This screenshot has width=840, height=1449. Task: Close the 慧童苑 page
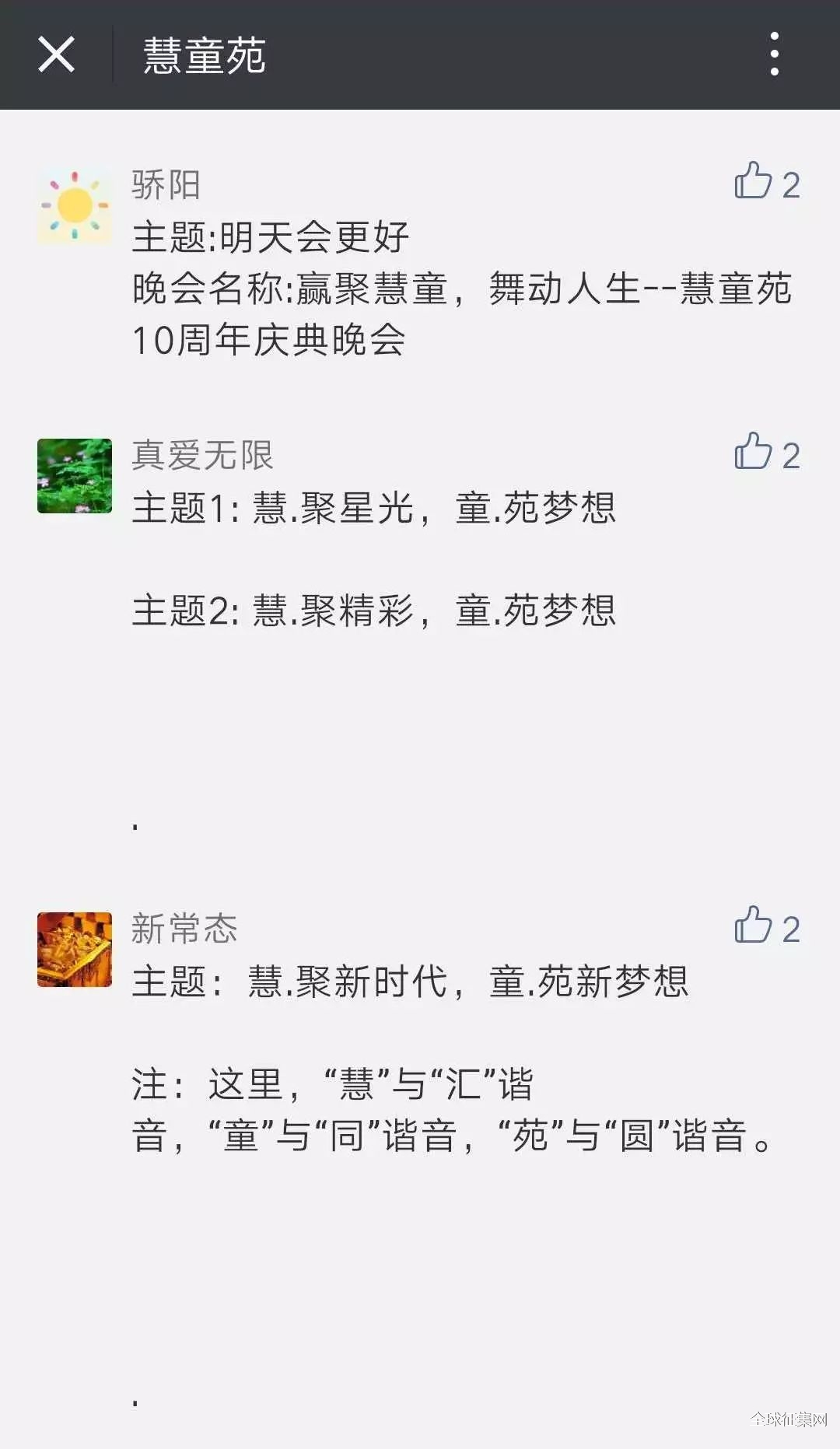(56, 54)
